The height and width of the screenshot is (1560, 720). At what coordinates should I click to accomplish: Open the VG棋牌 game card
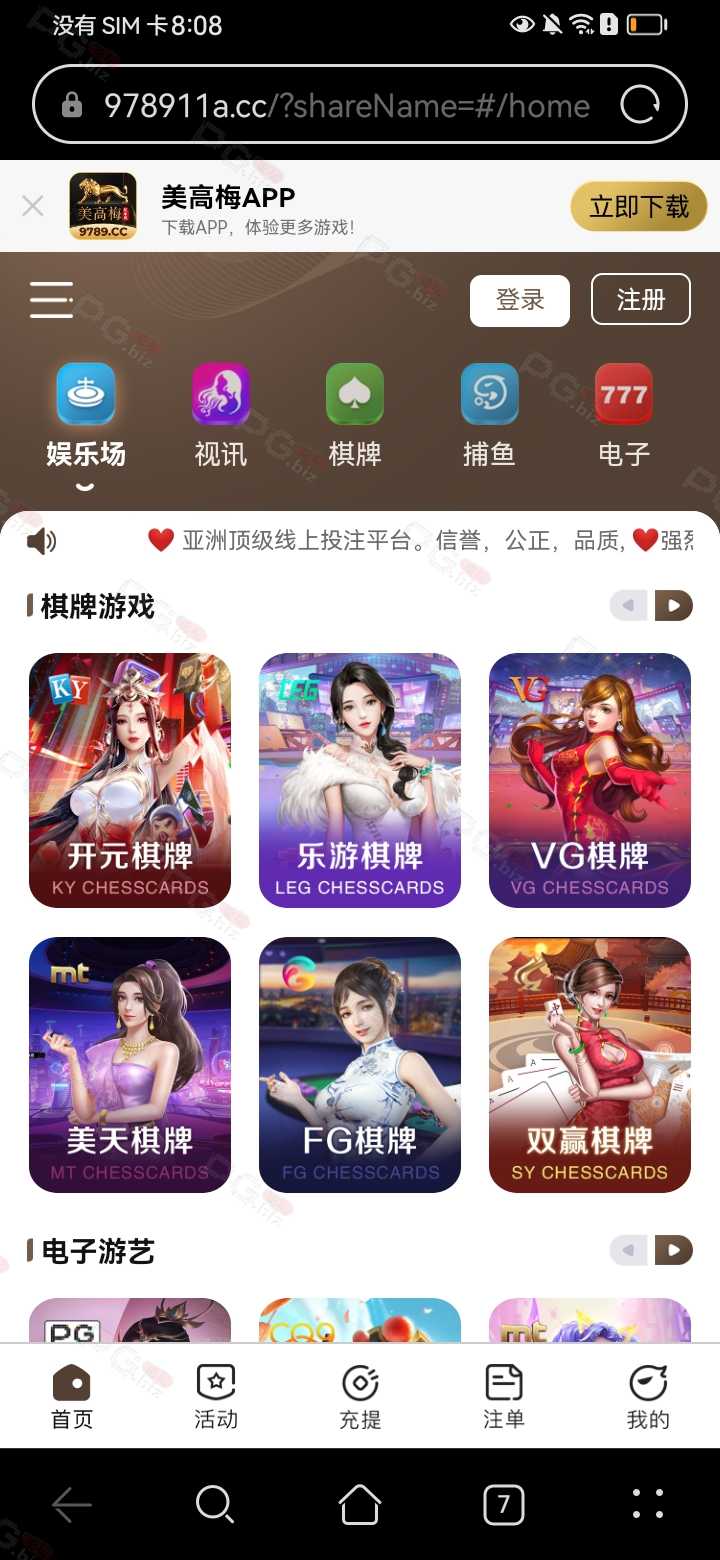590,780
